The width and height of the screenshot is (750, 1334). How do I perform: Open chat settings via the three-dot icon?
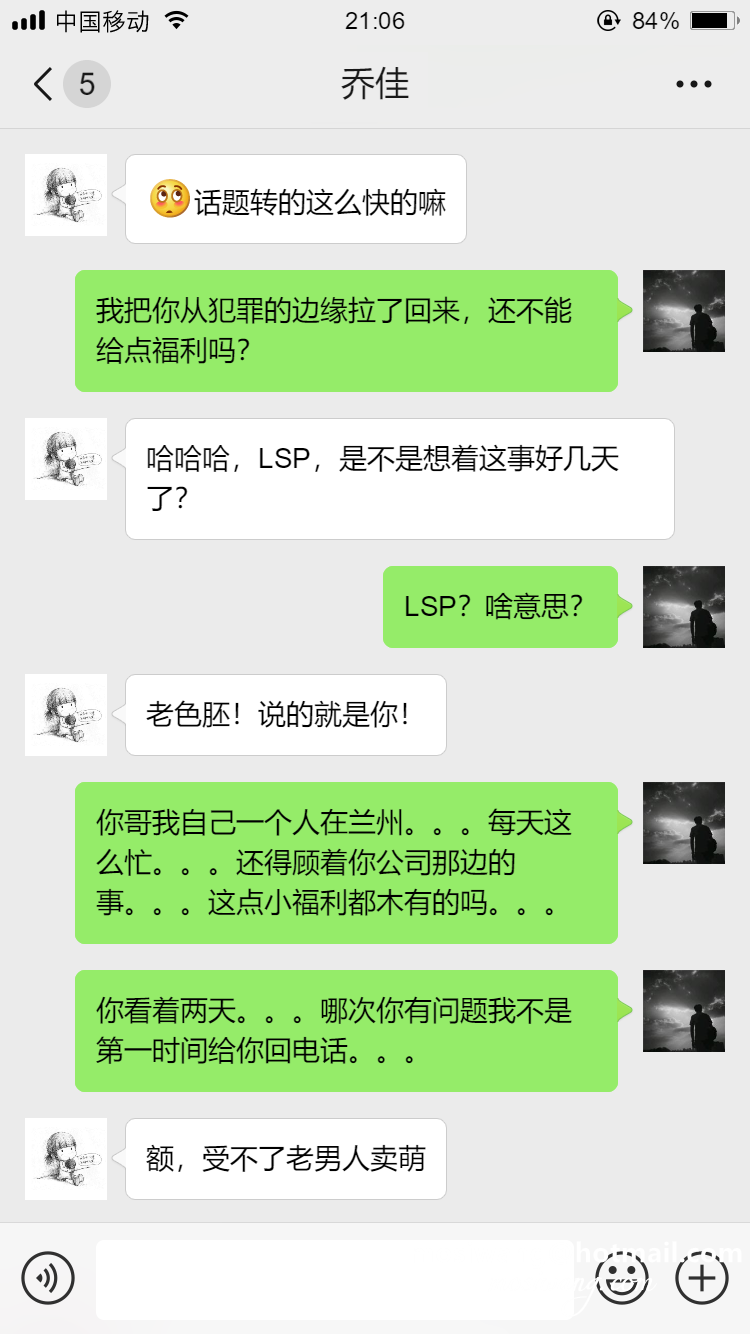[x=692, y=84]
